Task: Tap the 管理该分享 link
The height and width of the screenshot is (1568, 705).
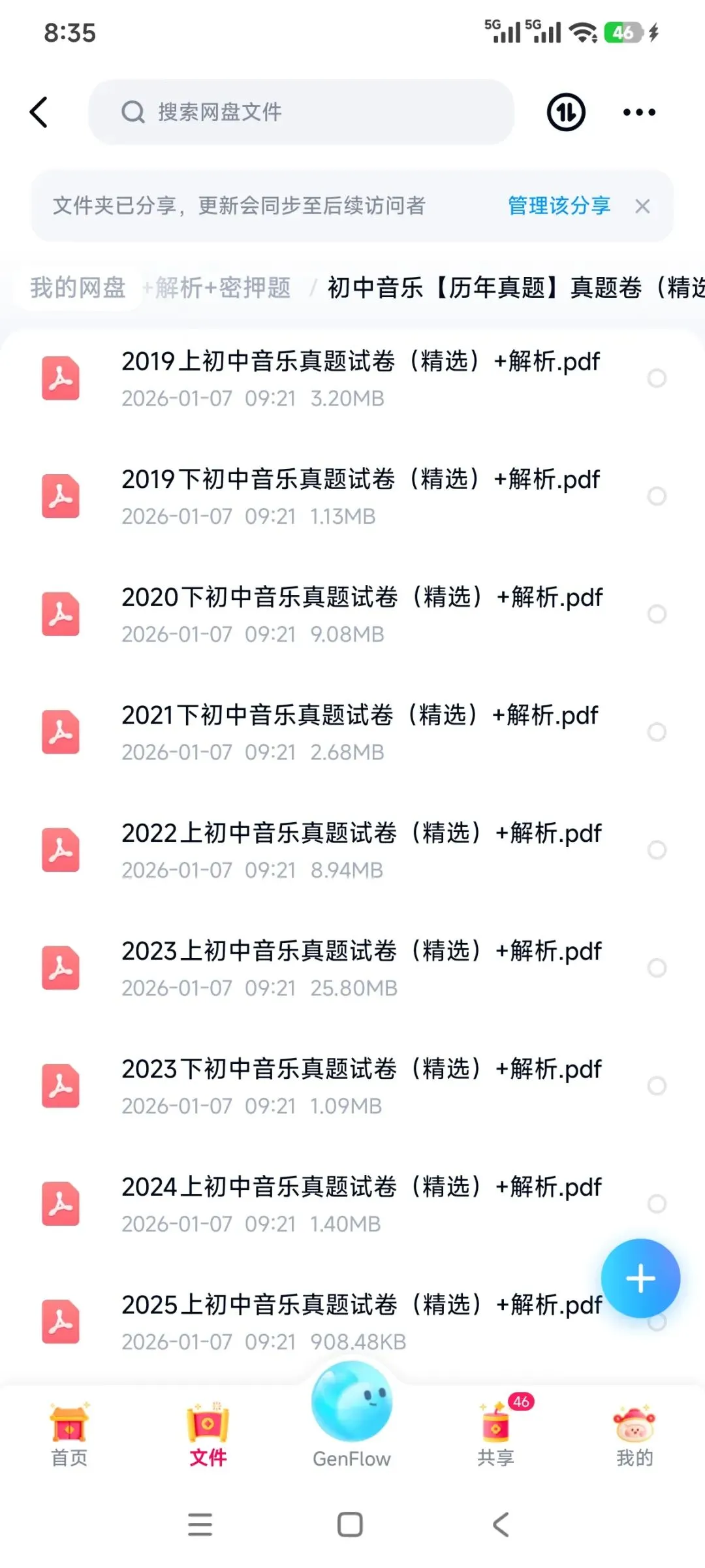Action: (x=559, y=206)
